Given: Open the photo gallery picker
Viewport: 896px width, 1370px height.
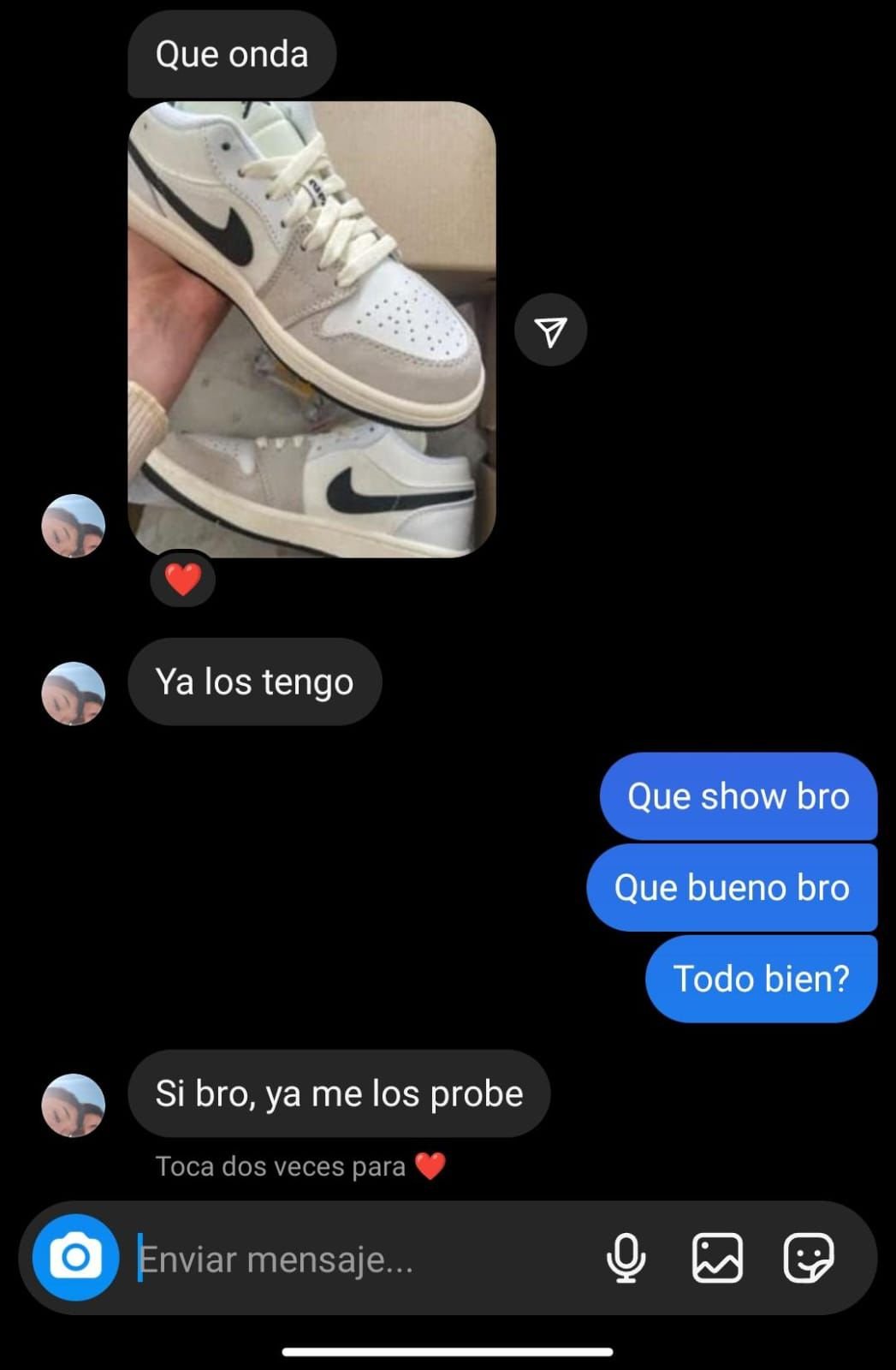Looking at the screenshot, I should tap(717, 1258).
